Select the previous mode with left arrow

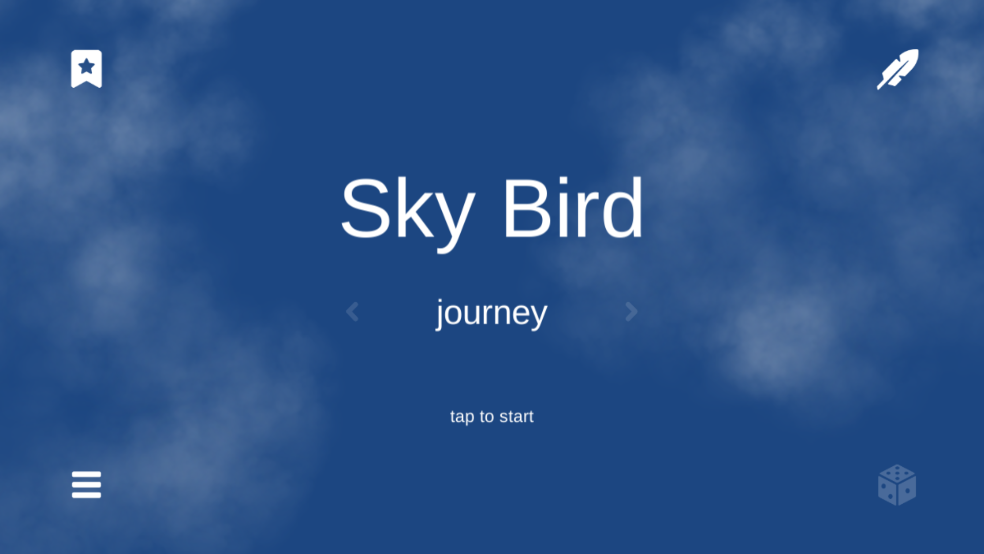[352, 312]
